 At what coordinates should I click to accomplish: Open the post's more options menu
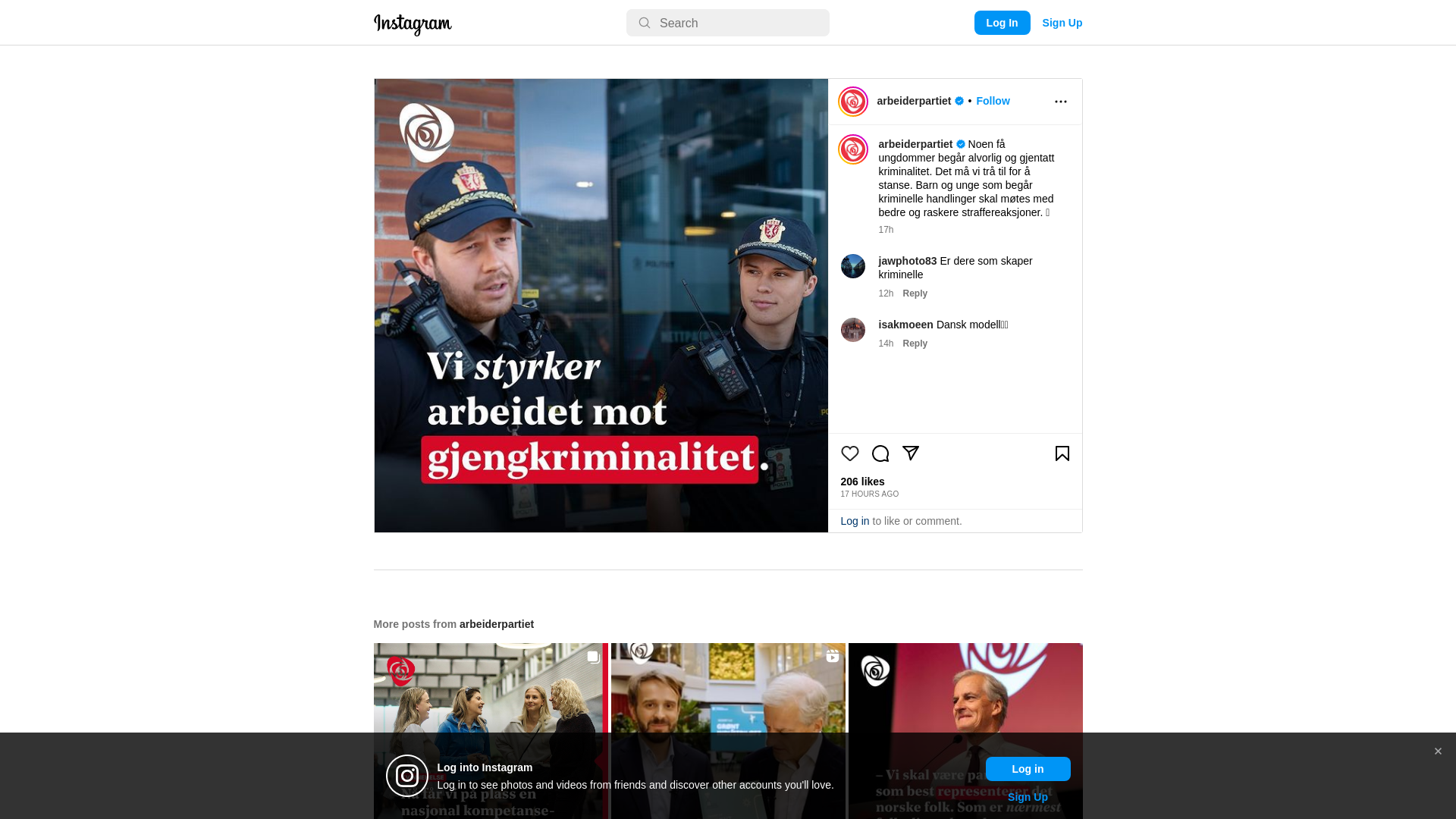(1060, 102)
